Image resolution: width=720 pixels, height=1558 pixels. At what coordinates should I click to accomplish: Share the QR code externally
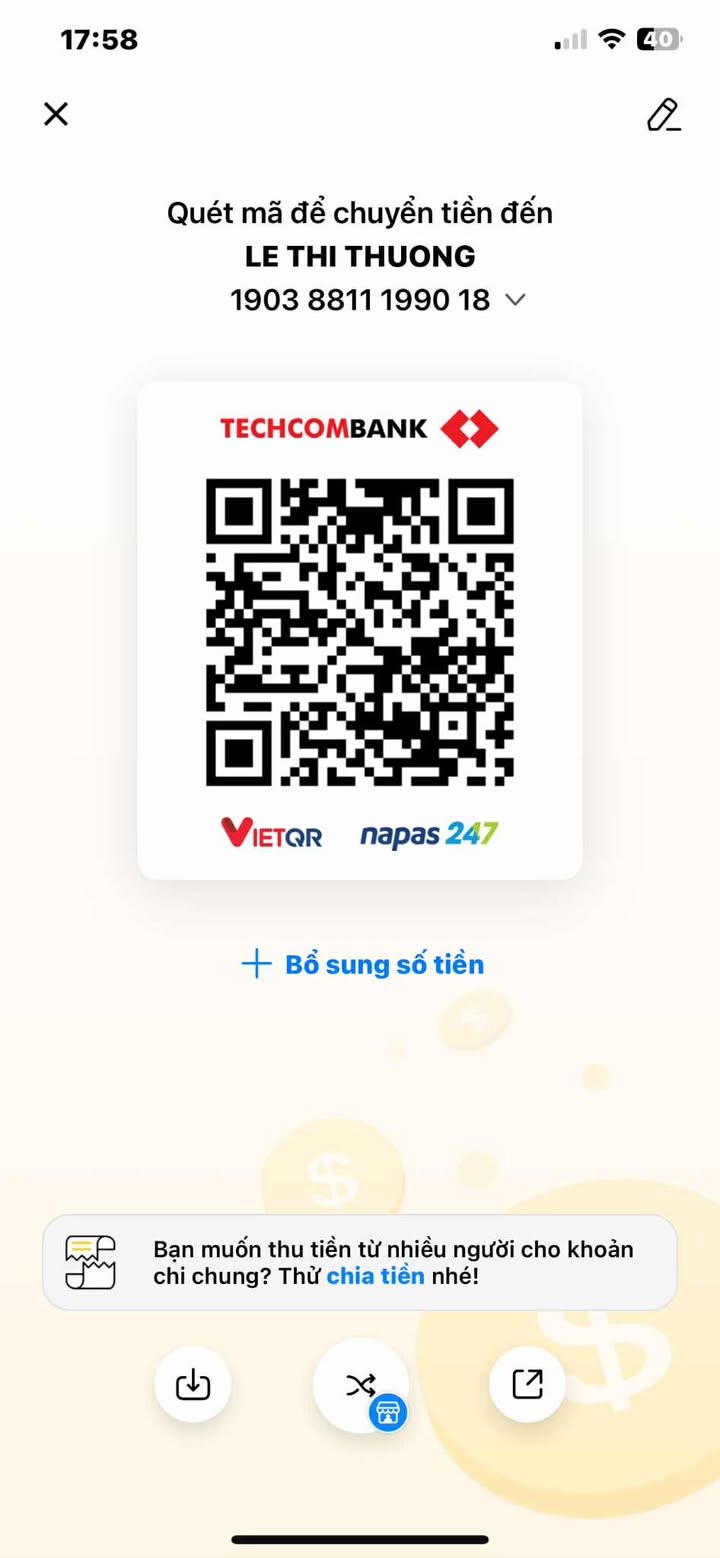(x=527, y=1384)
